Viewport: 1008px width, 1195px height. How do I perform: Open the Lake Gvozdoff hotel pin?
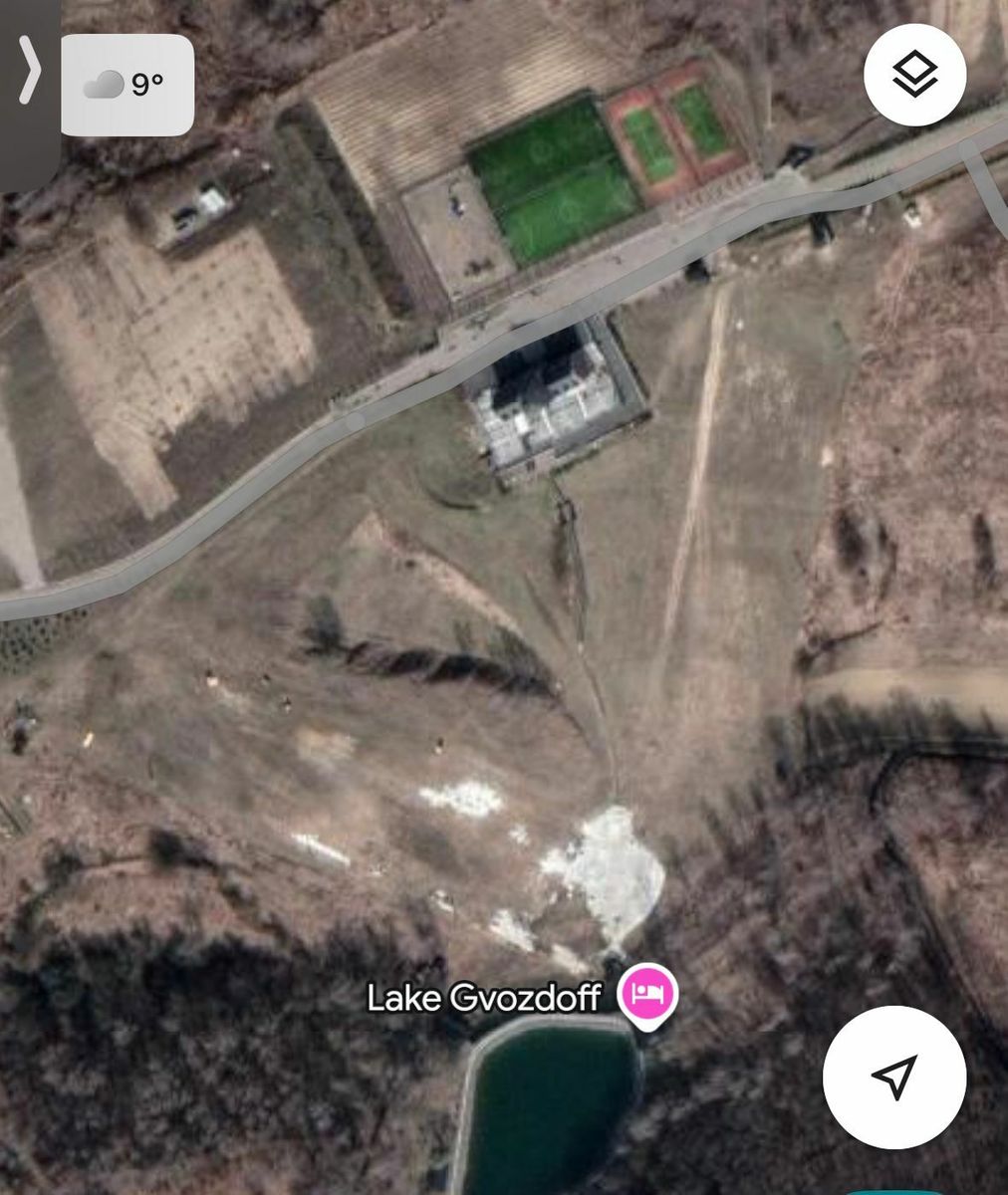click(x=647, y=993)
